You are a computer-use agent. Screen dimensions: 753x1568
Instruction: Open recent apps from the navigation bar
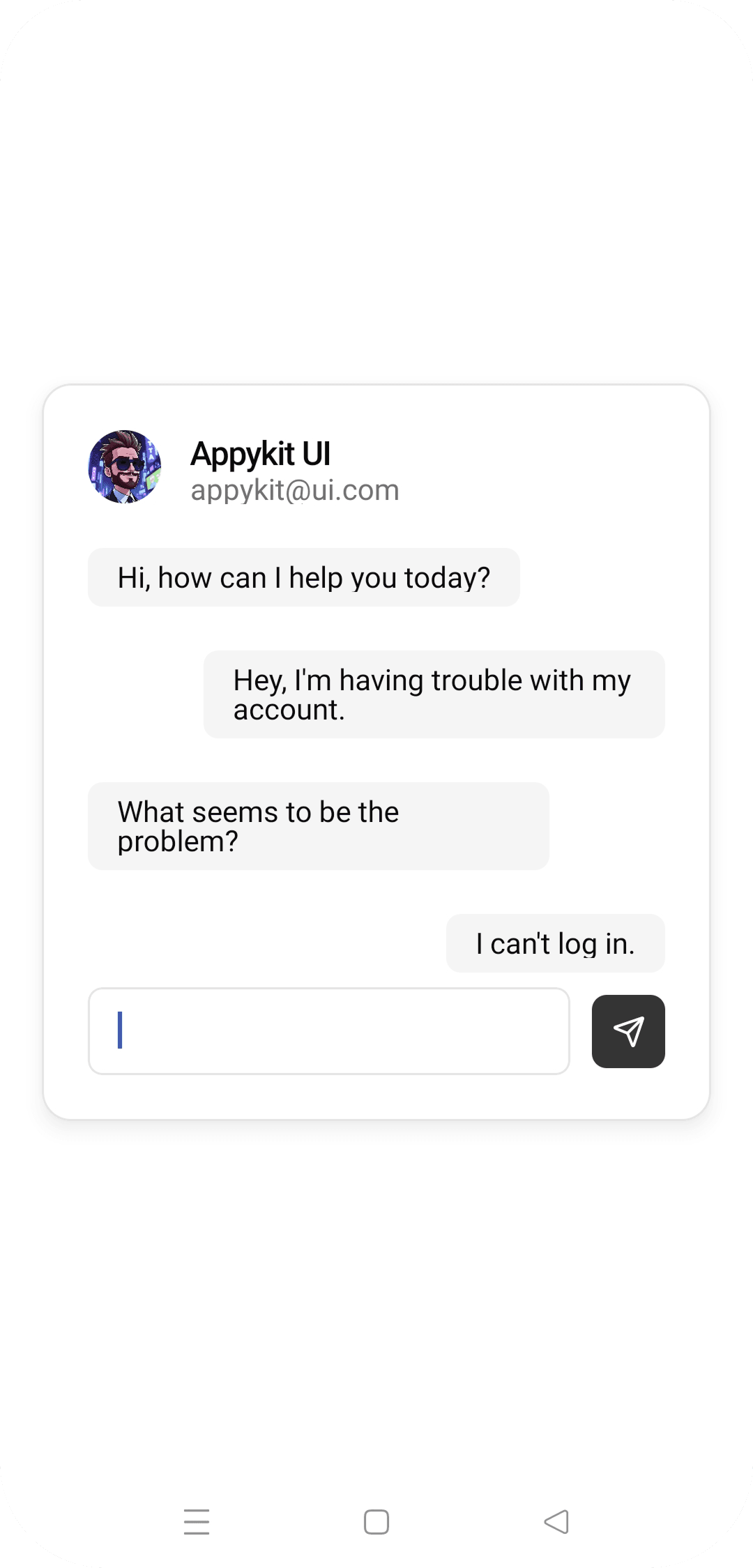point(197,1521)
